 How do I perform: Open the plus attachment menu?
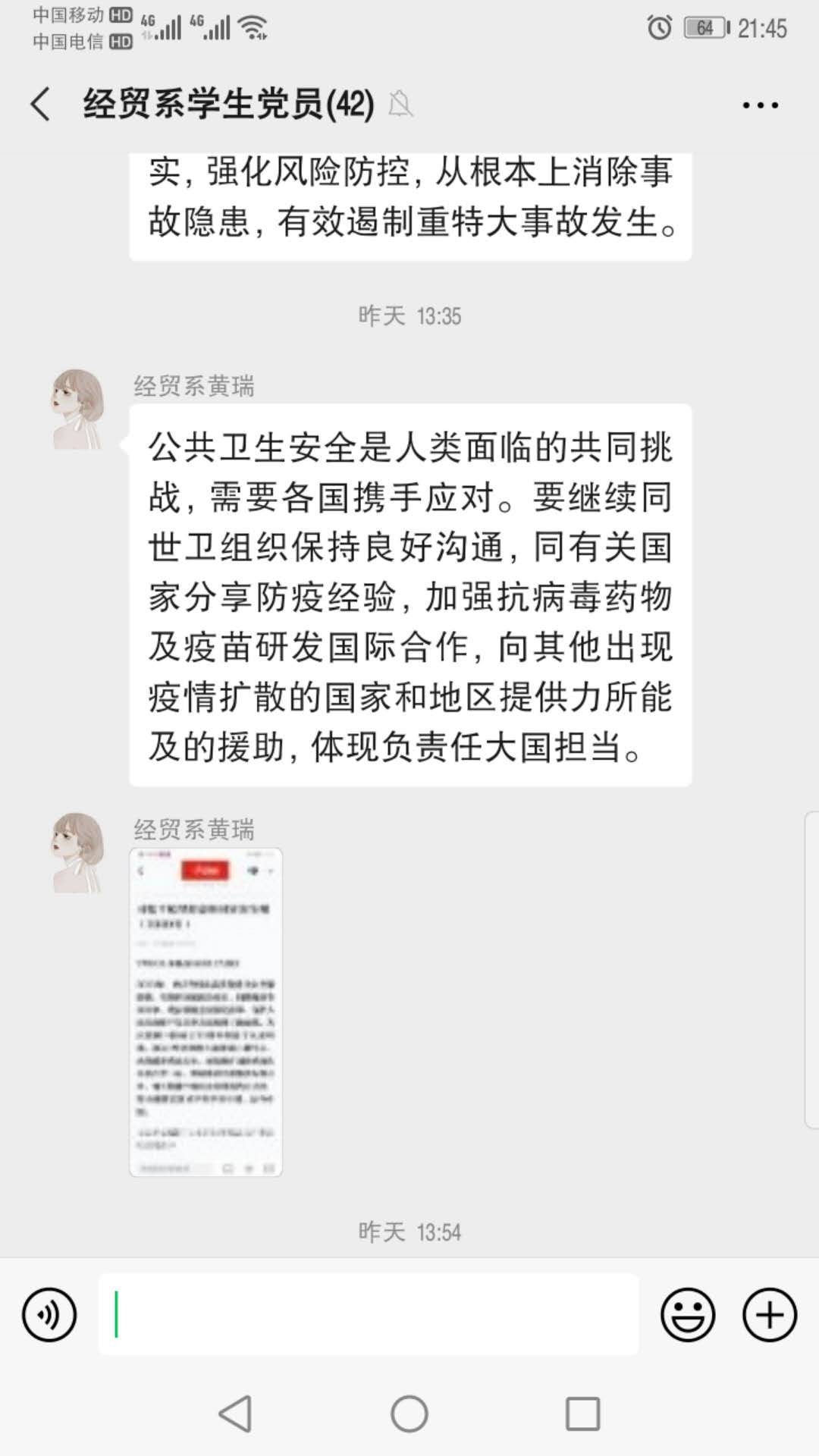tap(769, 1315)
